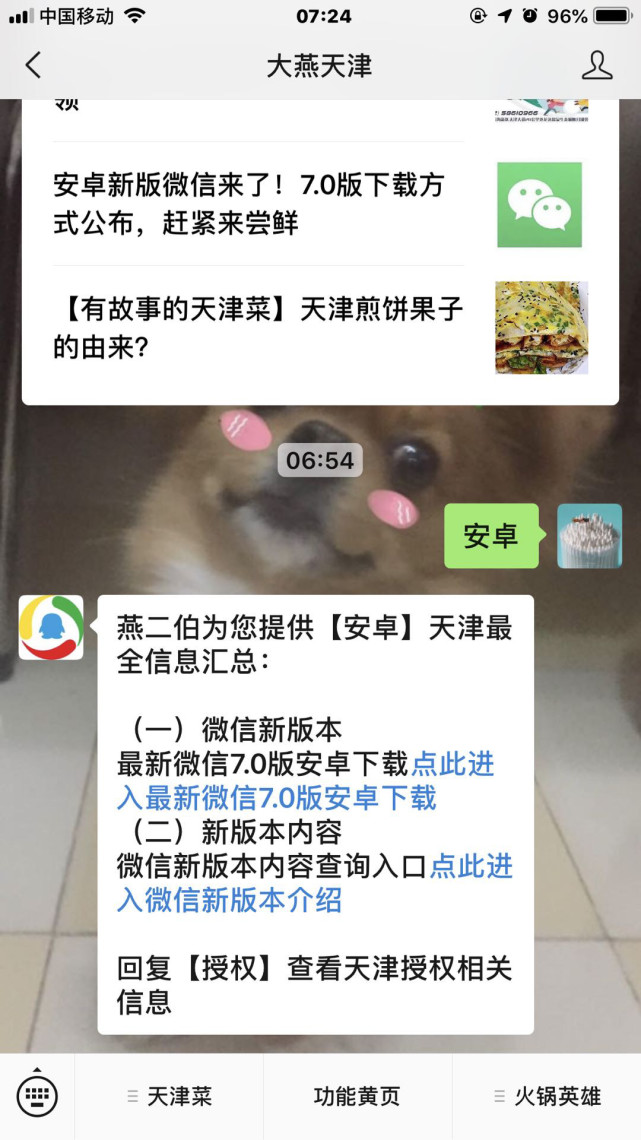The height and width of the screenshot is (1140, 641).
Task: Open the account profile icon
Action: [597, 66]
